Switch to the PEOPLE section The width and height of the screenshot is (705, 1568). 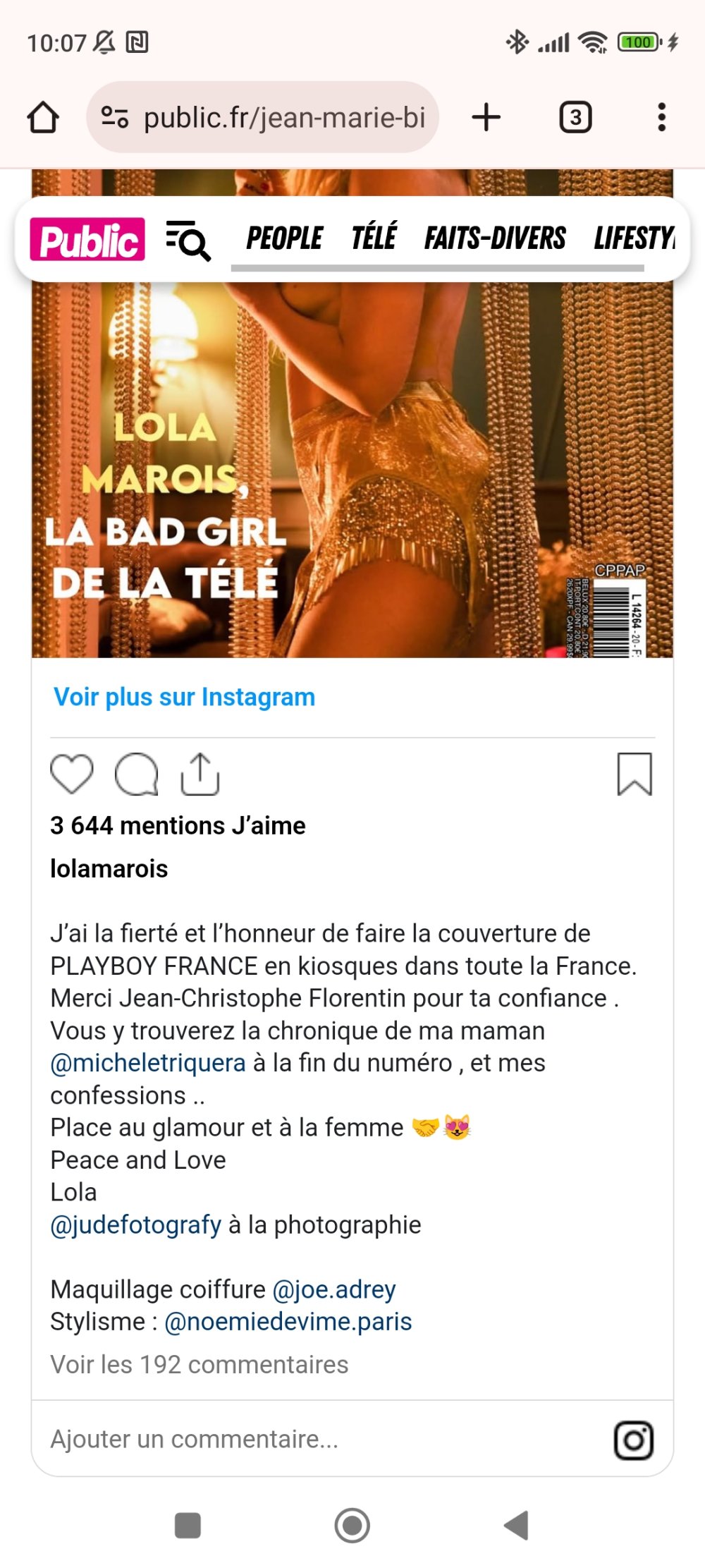click(x=284, y=238)
